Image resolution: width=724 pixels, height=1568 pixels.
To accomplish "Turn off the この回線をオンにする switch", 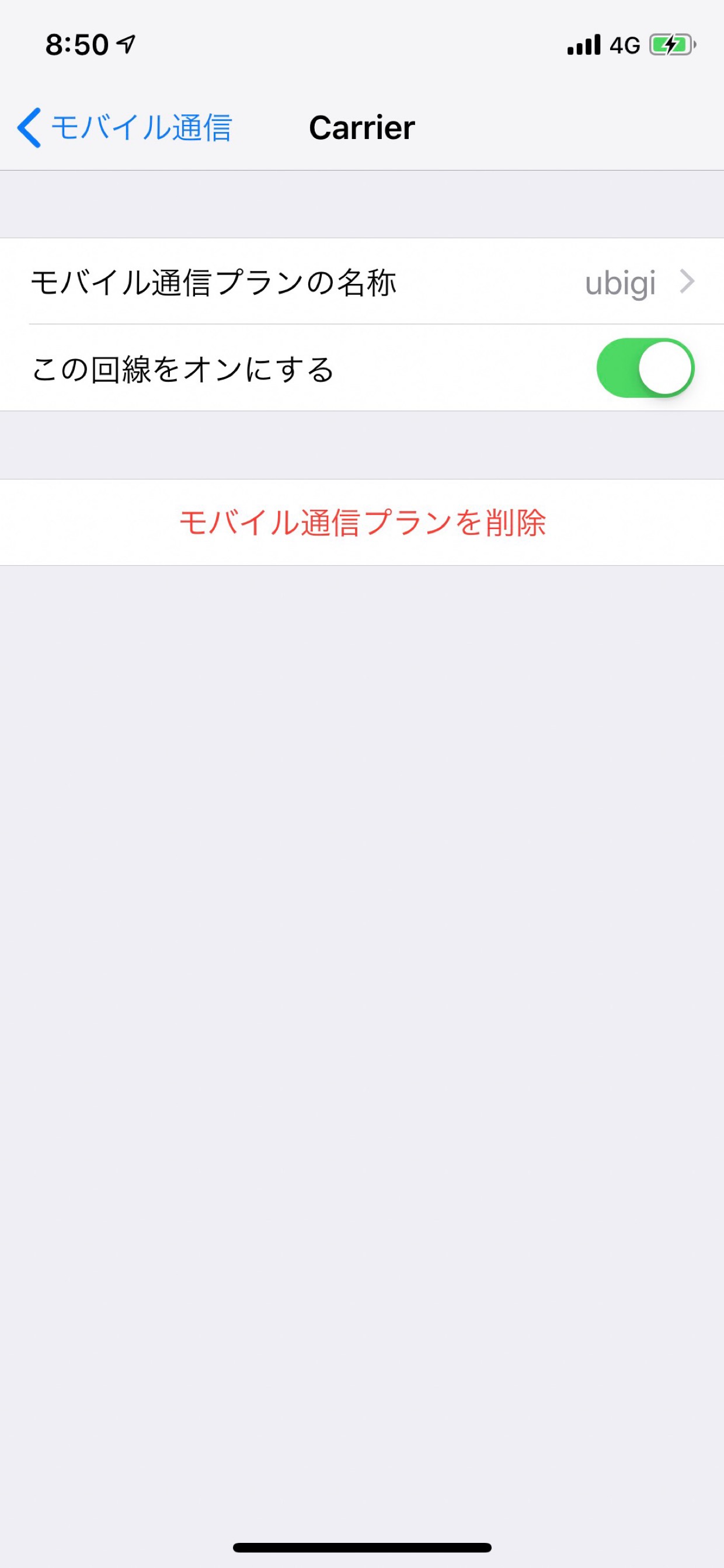I will 645,368.
